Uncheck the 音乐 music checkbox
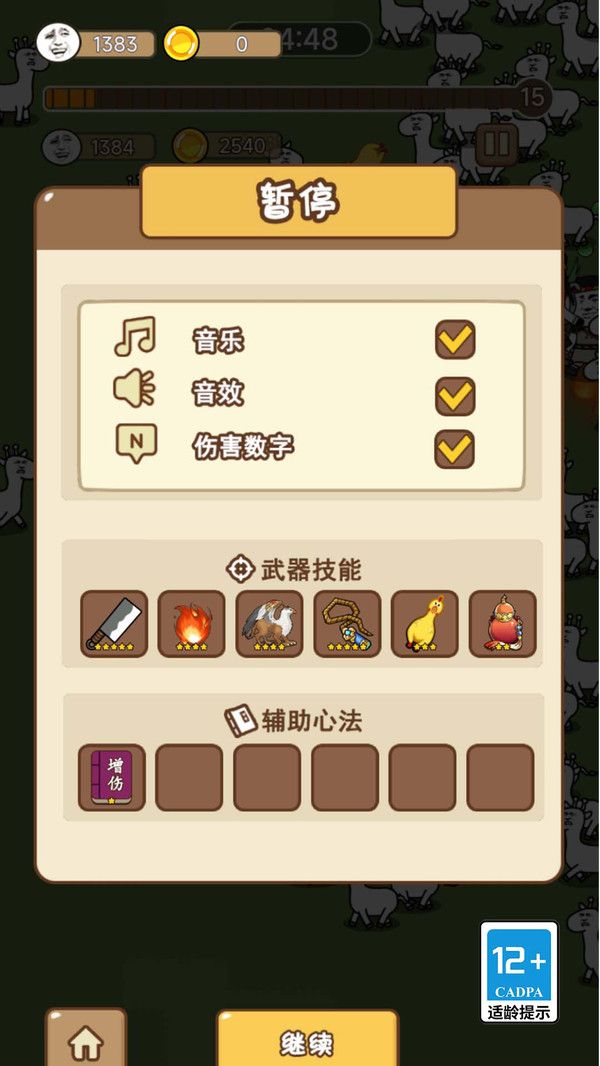The width and height of the screenshot is (600, 1066). pyautogui.click(x=455, y=340)
